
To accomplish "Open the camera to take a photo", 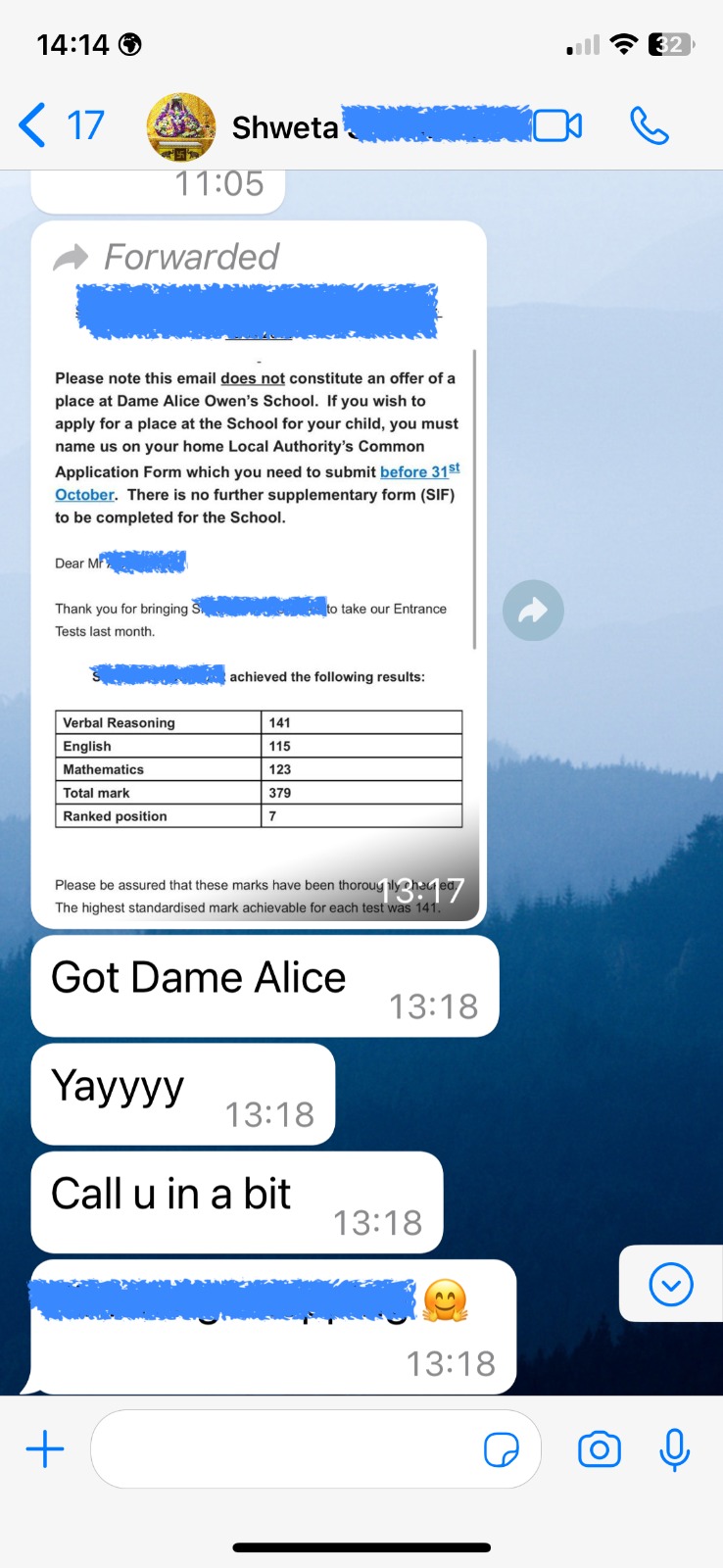I will [x=600, y=1449].
